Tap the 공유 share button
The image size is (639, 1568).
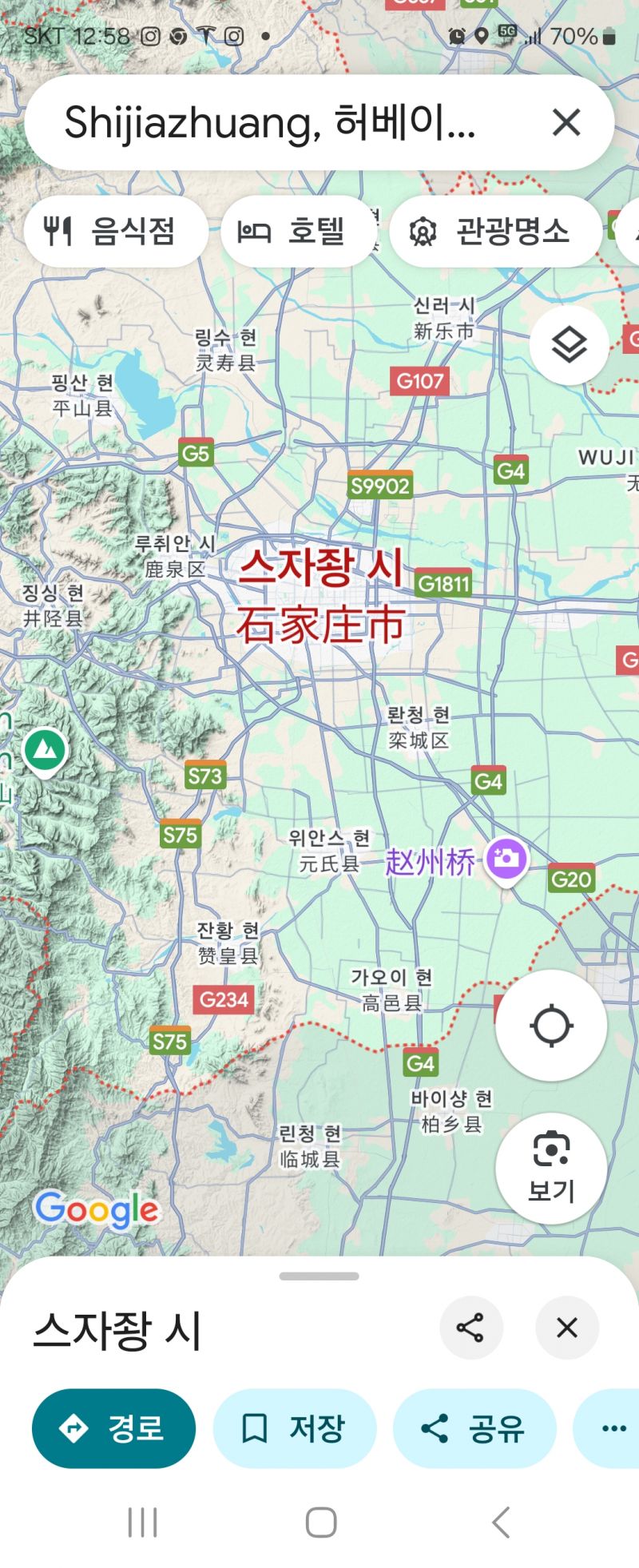tap(474, 1428)
